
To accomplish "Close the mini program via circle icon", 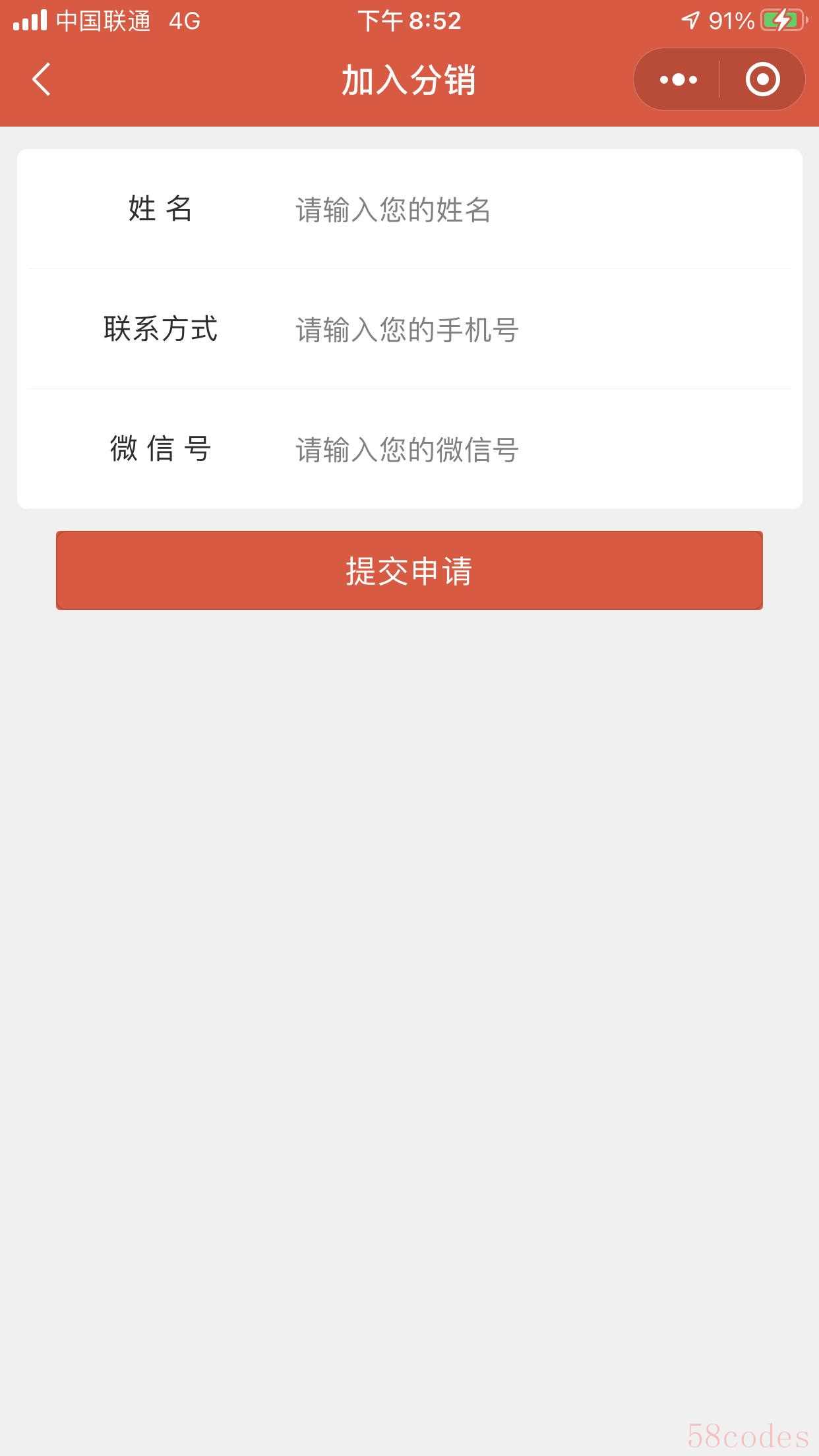I will (x=763, y=80).
